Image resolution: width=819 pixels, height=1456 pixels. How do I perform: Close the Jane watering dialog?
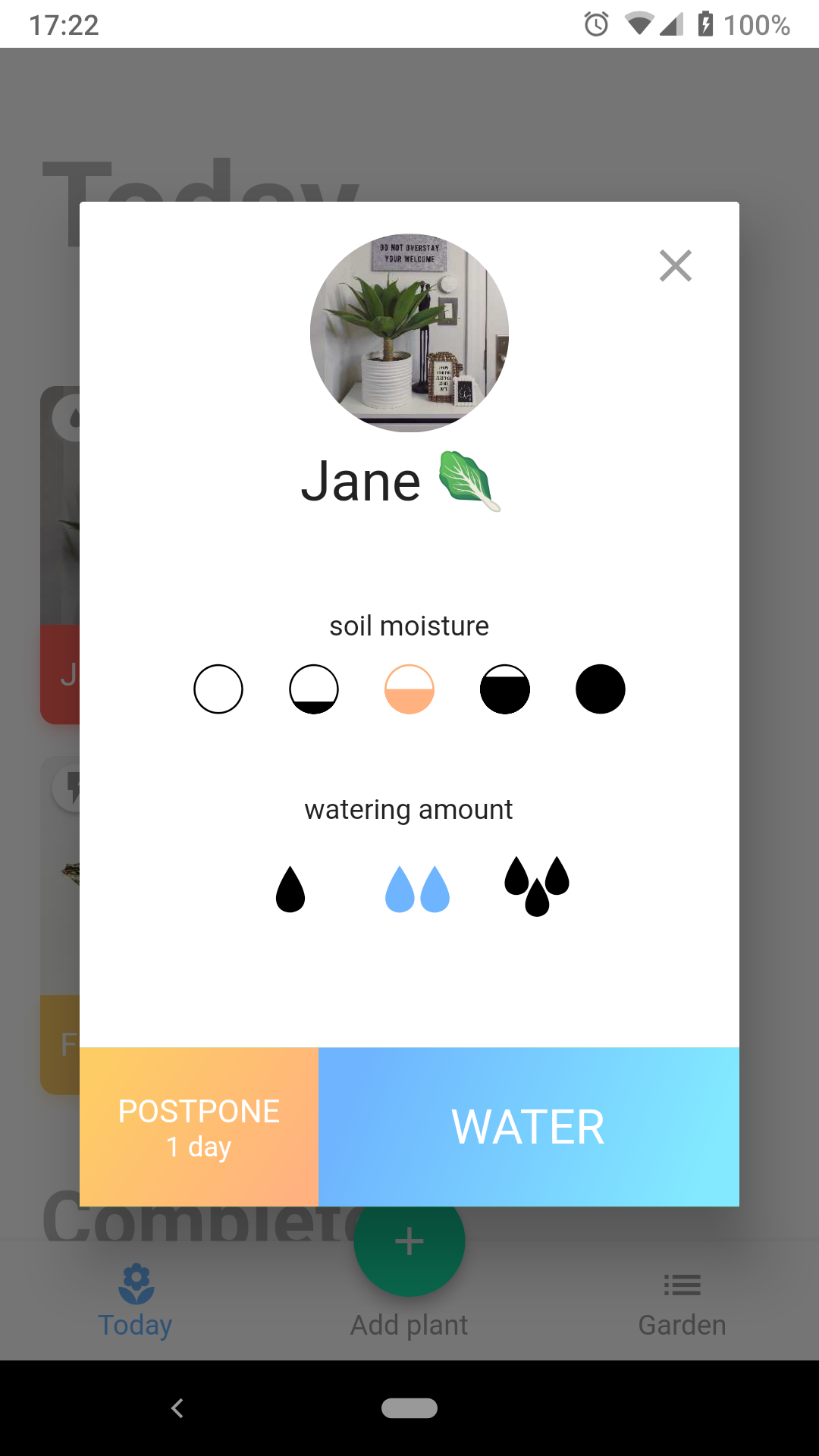coord(675,265)
